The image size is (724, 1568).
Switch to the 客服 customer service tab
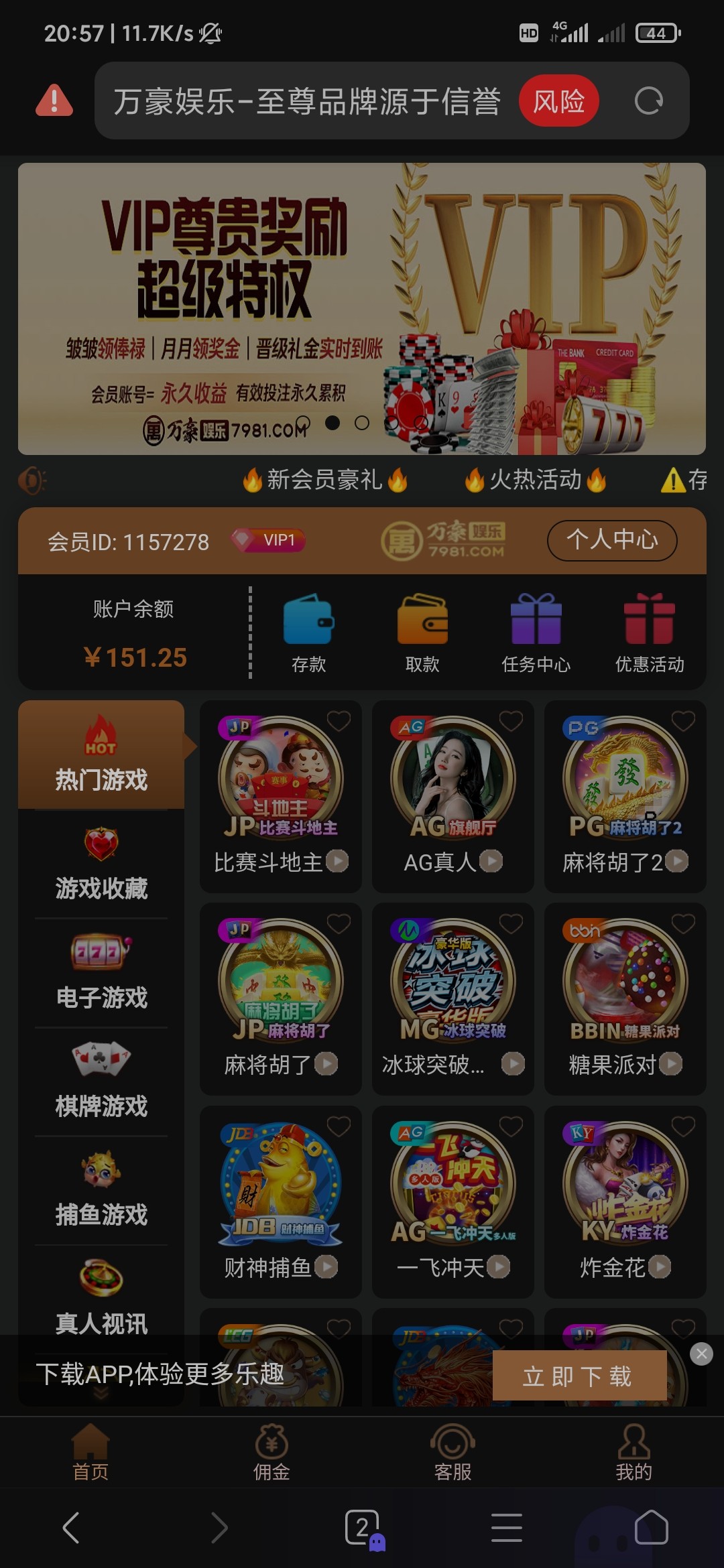pos(452,1453)
